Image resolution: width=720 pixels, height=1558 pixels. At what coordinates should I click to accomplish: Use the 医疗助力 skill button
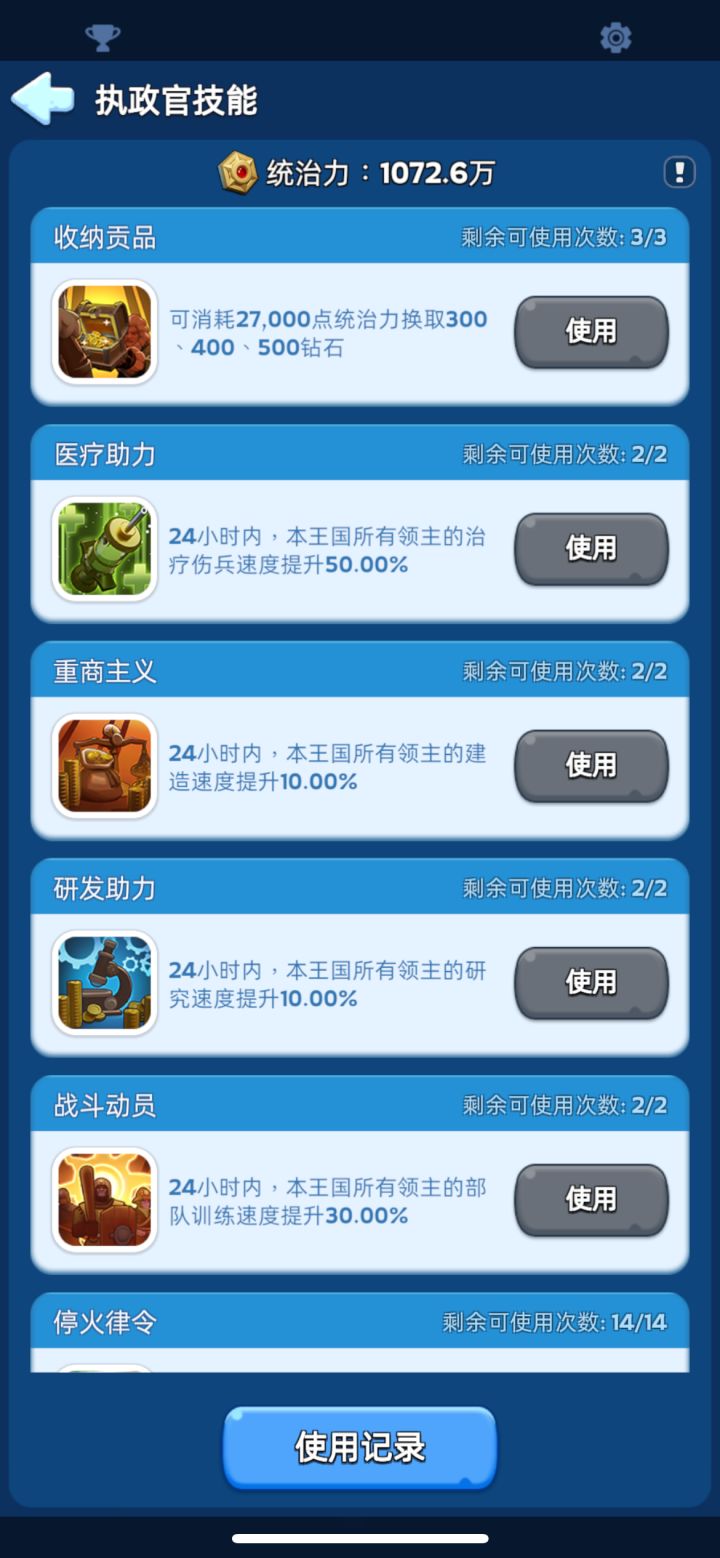[x=590, y=549]
